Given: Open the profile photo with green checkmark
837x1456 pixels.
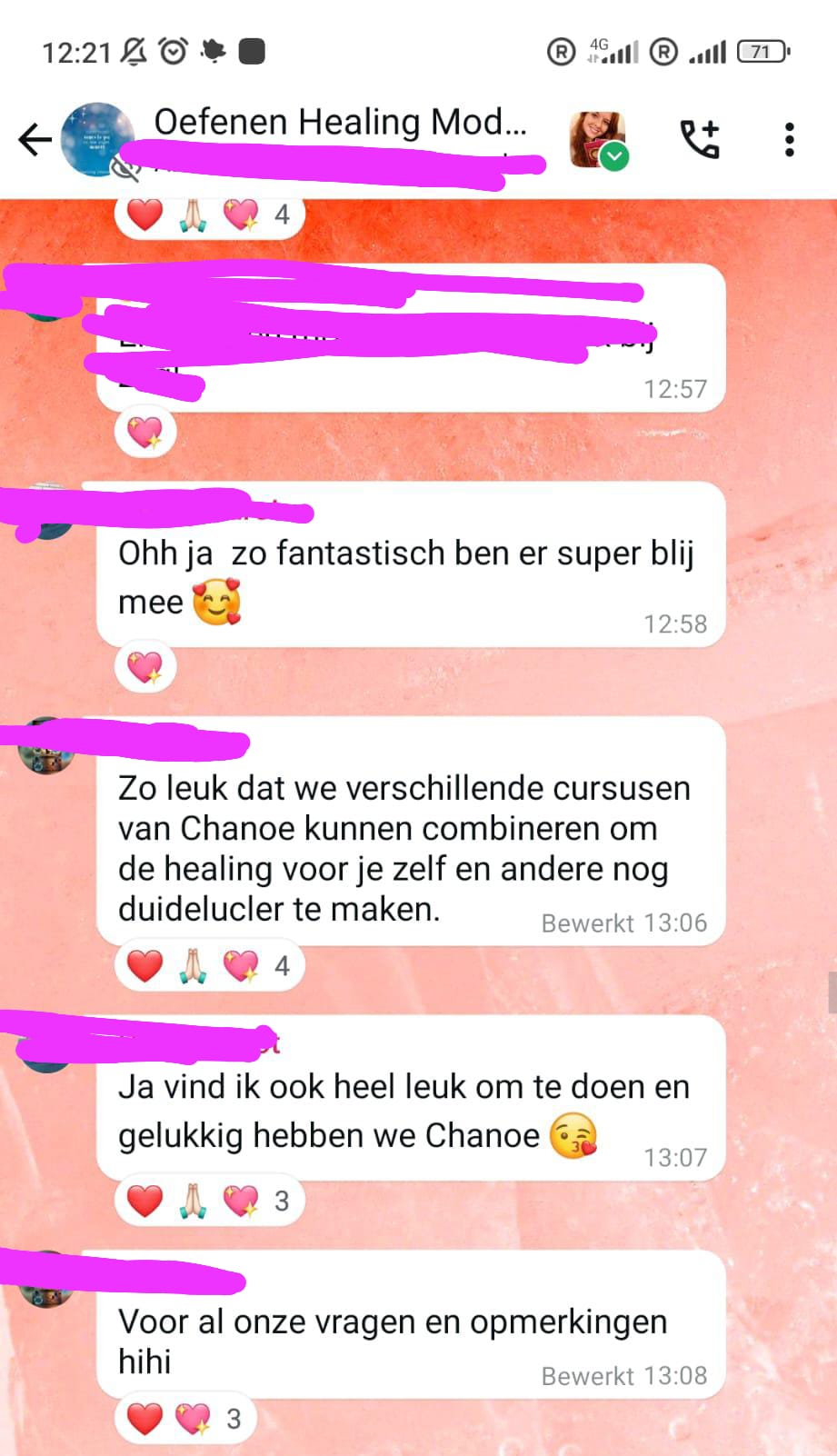Looking at the screenshot, I should tap(597, 139).
